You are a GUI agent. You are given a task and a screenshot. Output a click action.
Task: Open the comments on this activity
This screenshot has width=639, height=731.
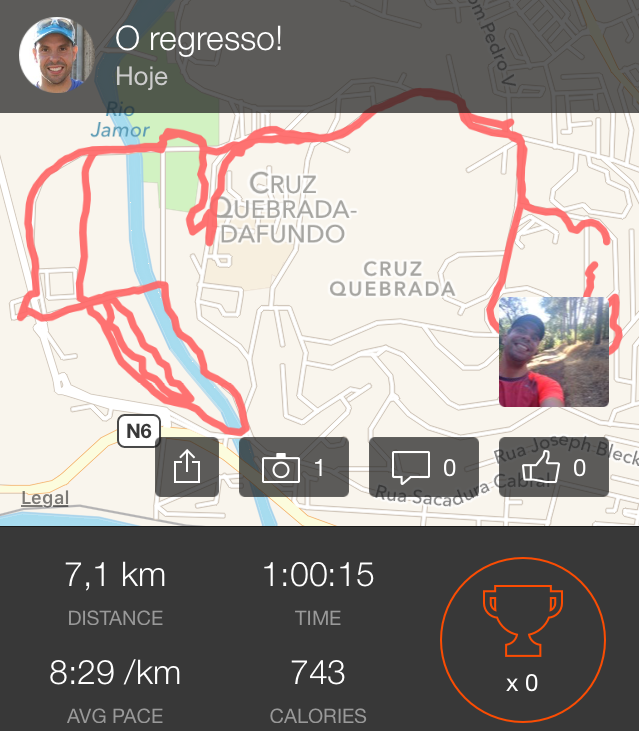point(424,467)
